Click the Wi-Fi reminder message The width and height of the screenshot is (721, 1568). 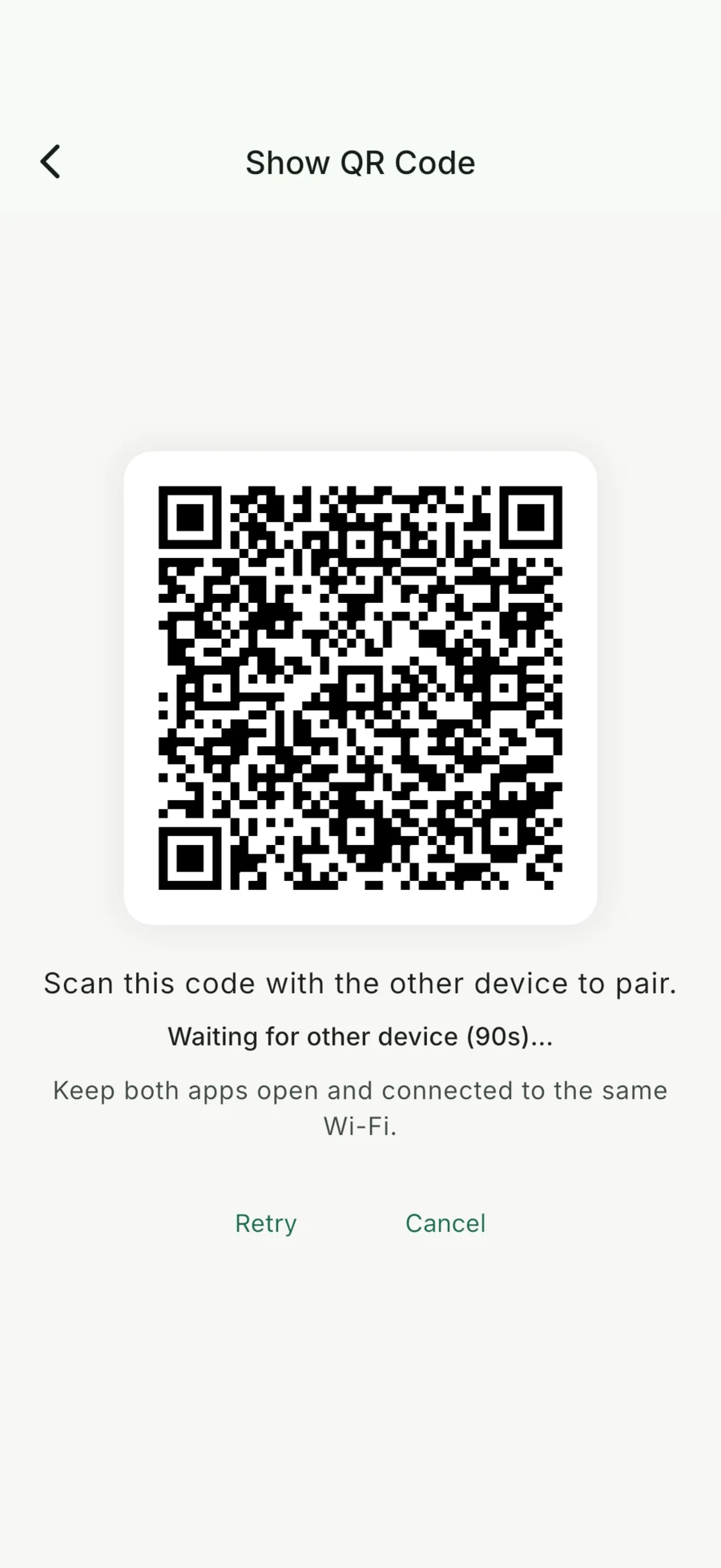click(x=360, y=1106)
